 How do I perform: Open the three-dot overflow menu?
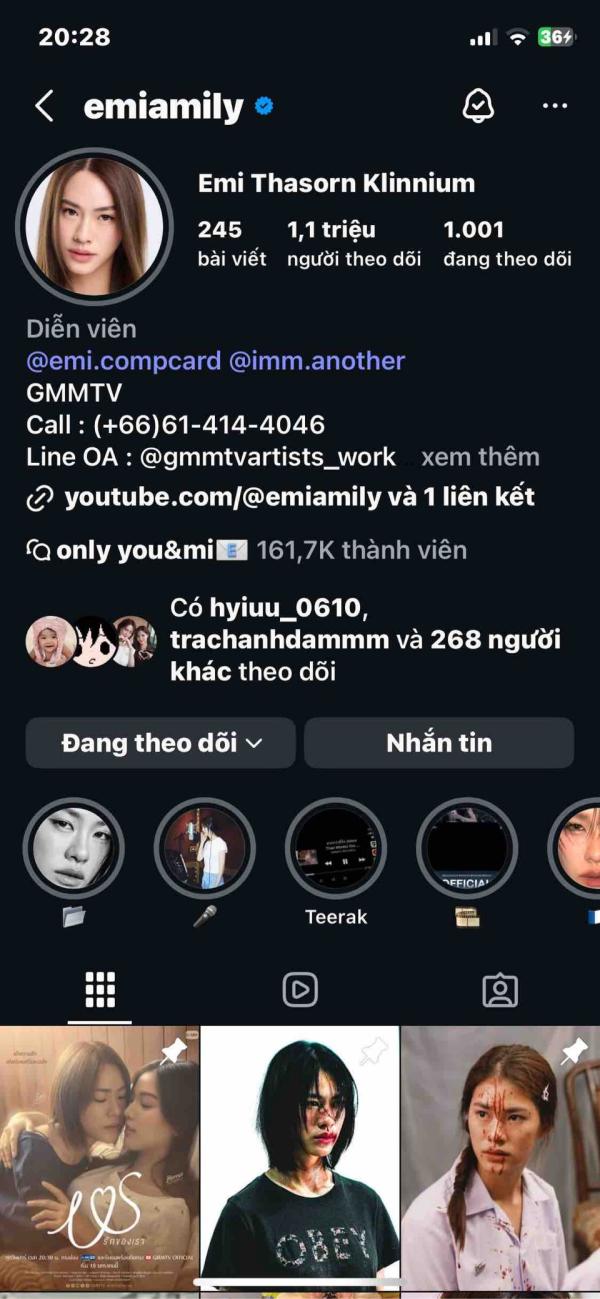click(554, 106)
